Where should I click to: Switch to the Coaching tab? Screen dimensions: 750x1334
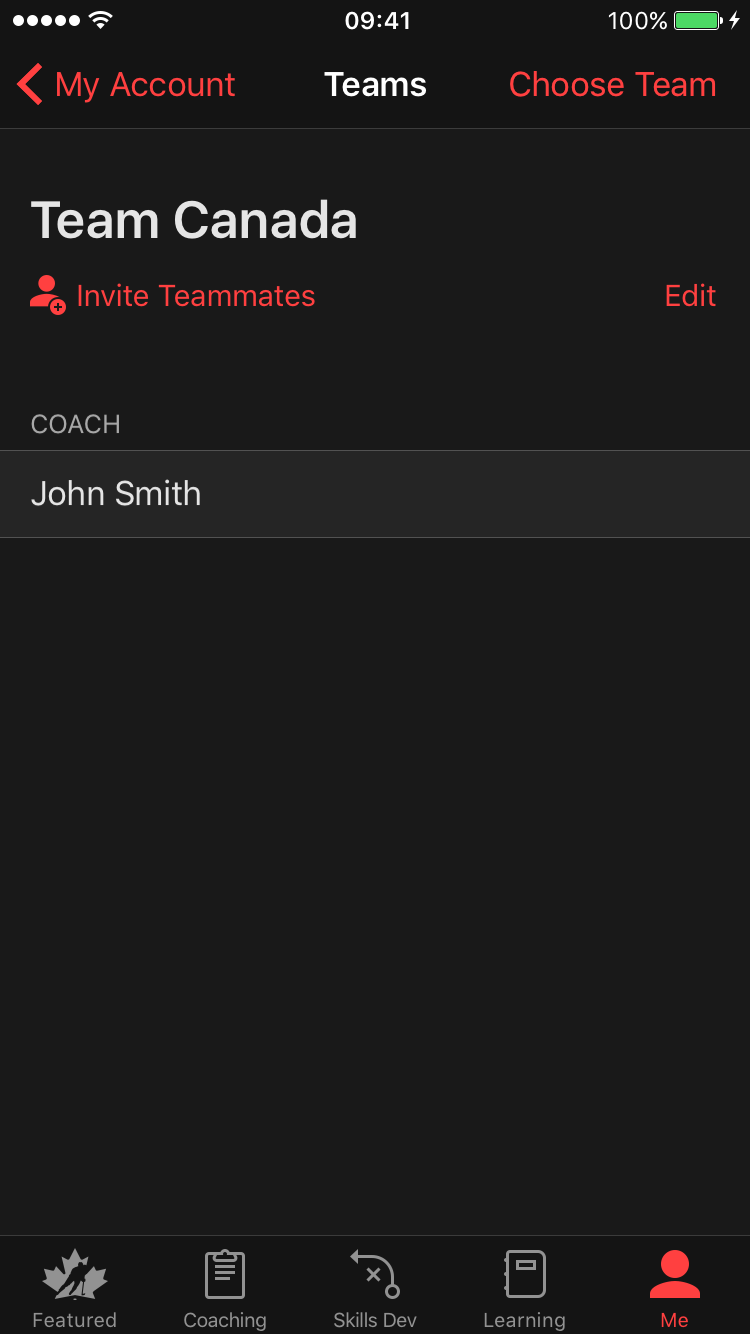pyautogui.click(x=225, y=1288)
